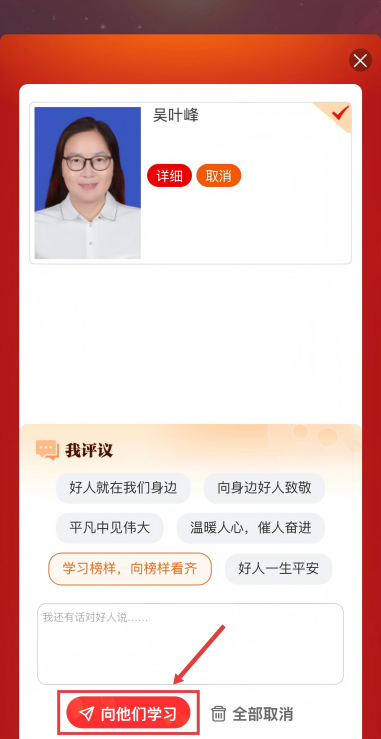Tap 取消 to deselect 吴叶峰
The image size is (381, 739).
[219, 176]
